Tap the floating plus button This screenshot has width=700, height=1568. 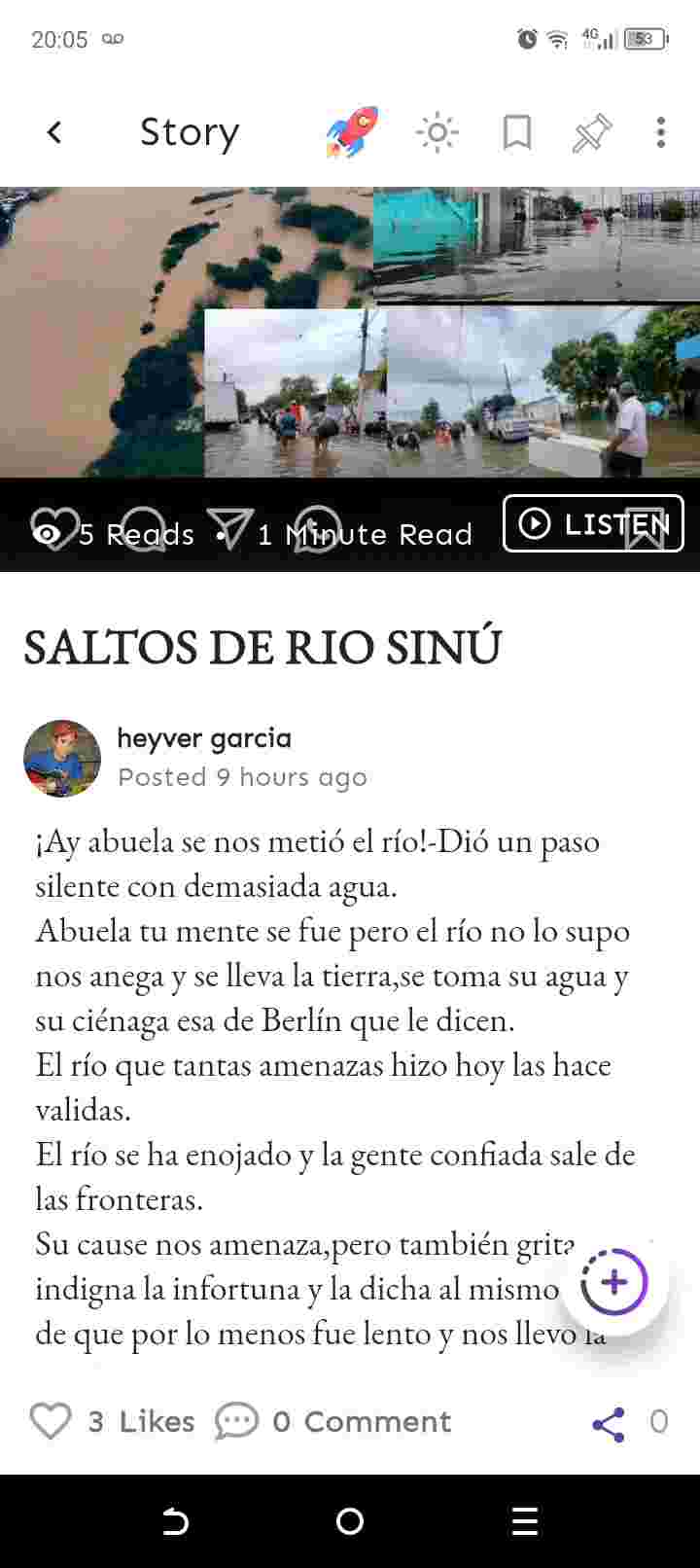613,1282
